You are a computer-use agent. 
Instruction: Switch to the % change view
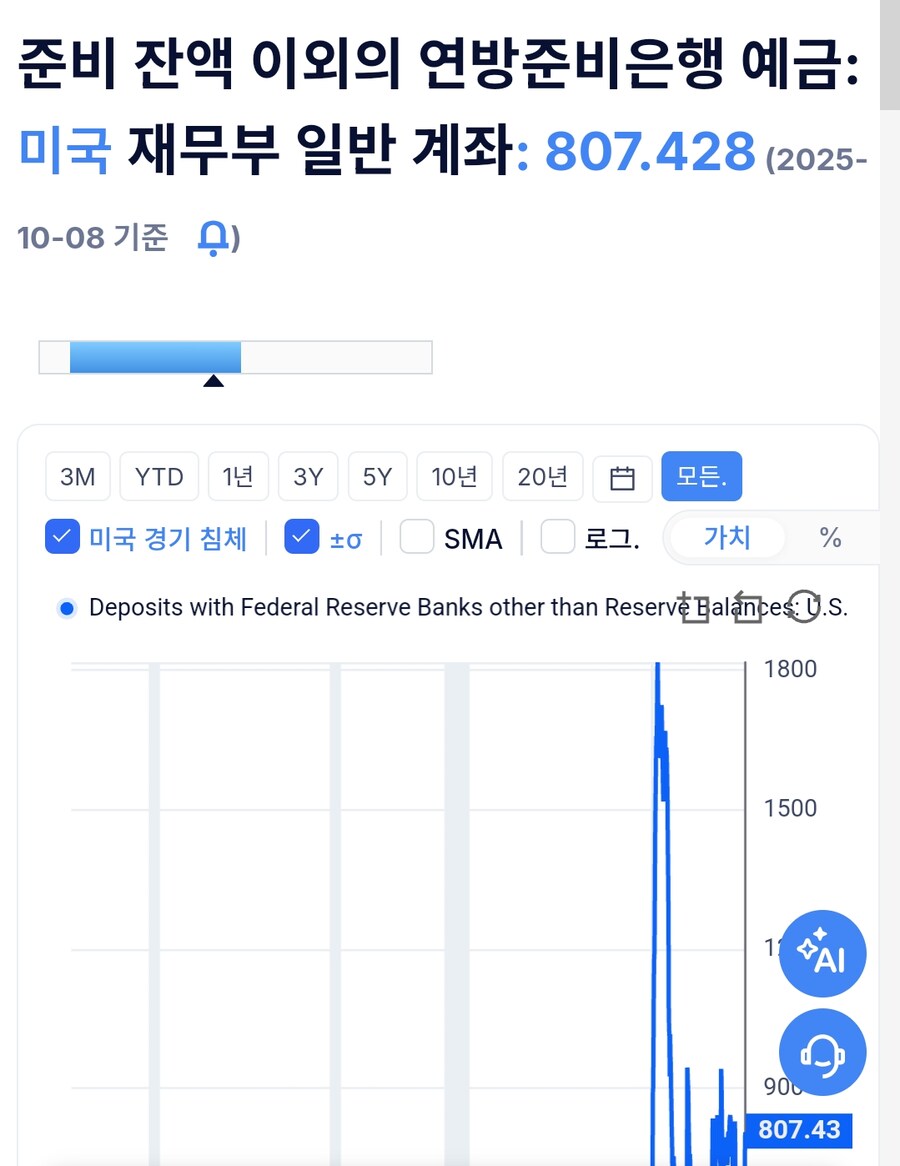(x=830, y=537)
